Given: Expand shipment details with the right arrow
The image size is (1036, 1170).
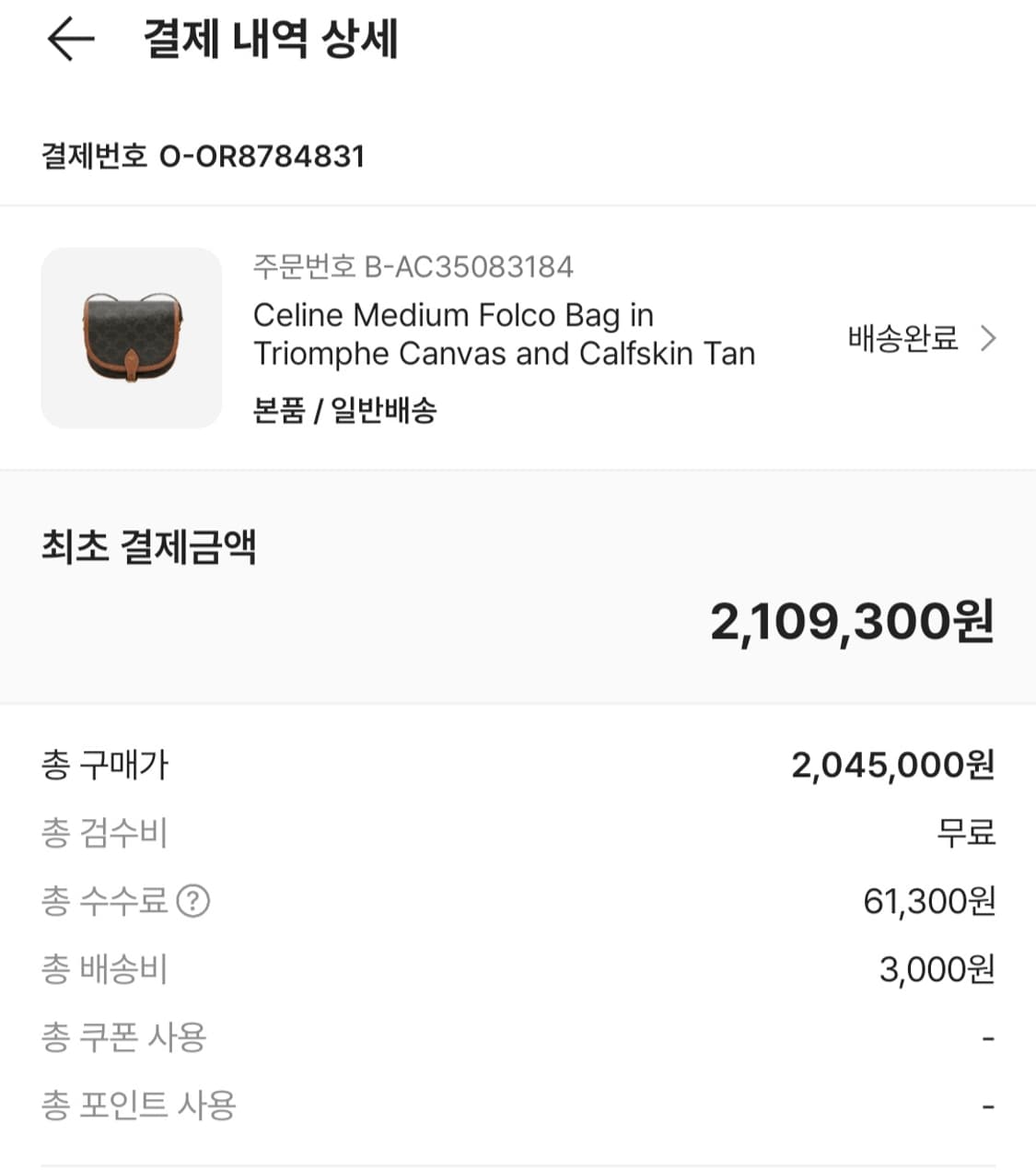Looking at the screenshot, I should 987,338.
